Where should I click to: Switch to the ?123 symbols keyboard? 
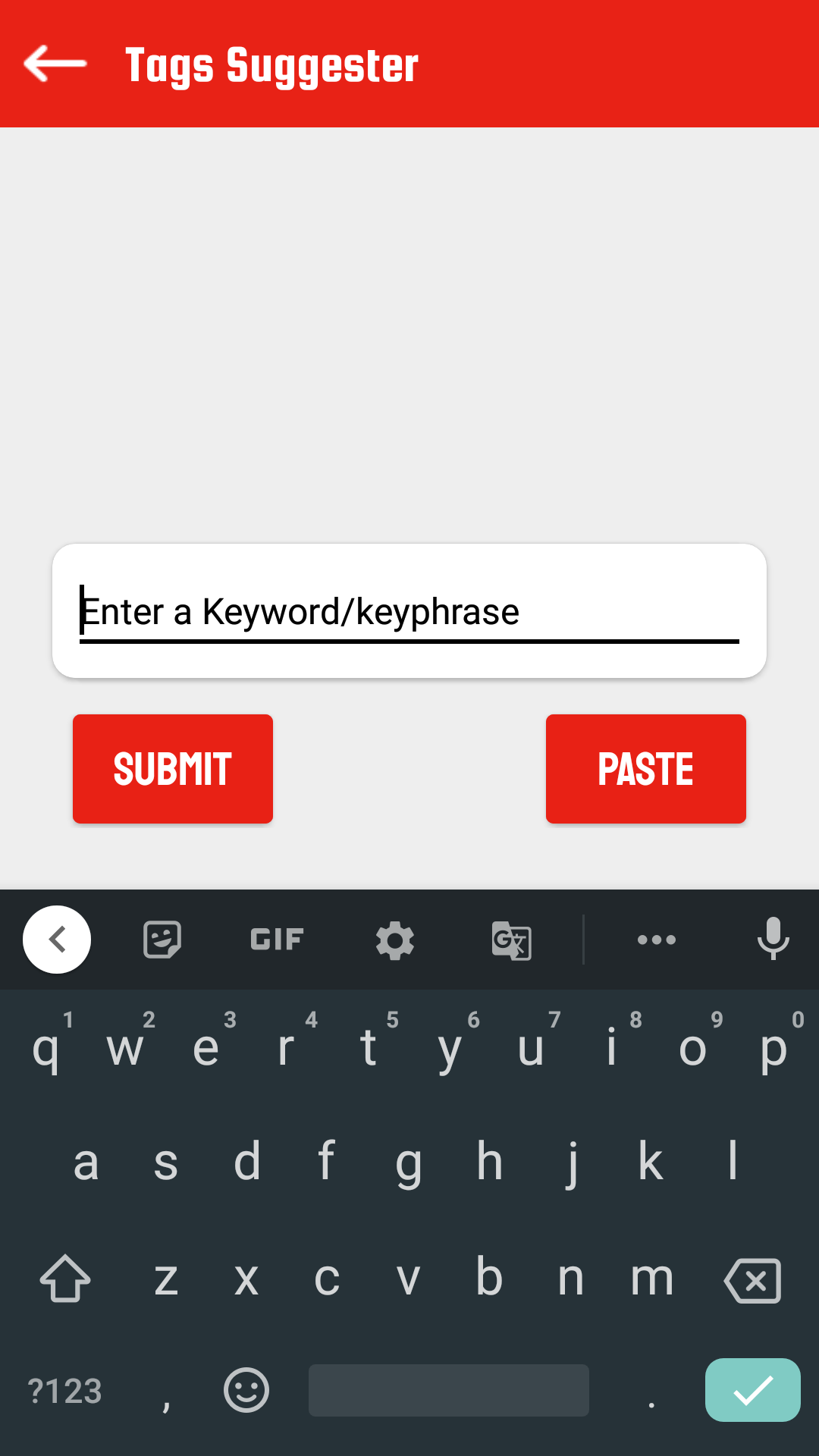(64, 1391)
